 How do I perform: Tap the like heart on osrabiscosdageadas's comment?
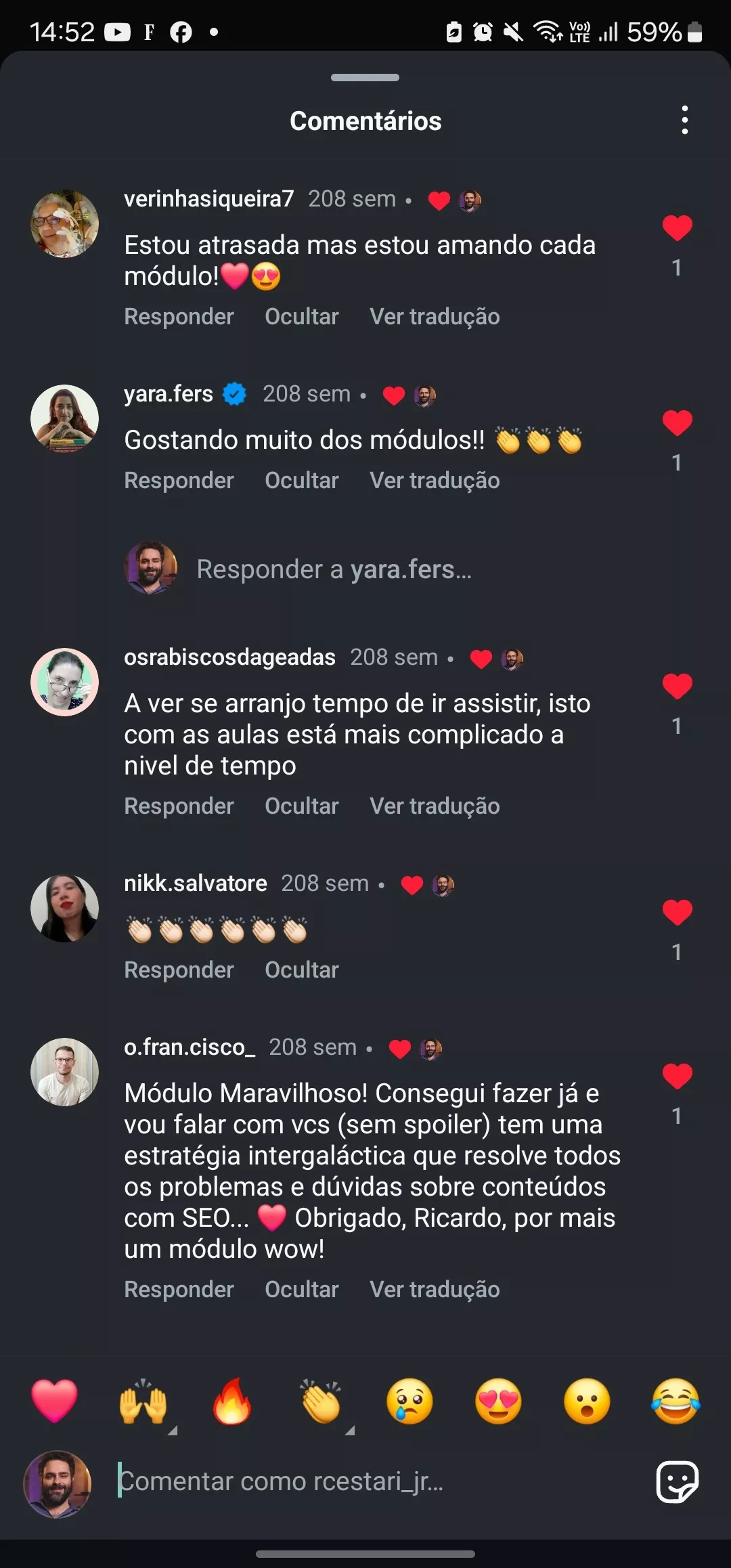677,687
